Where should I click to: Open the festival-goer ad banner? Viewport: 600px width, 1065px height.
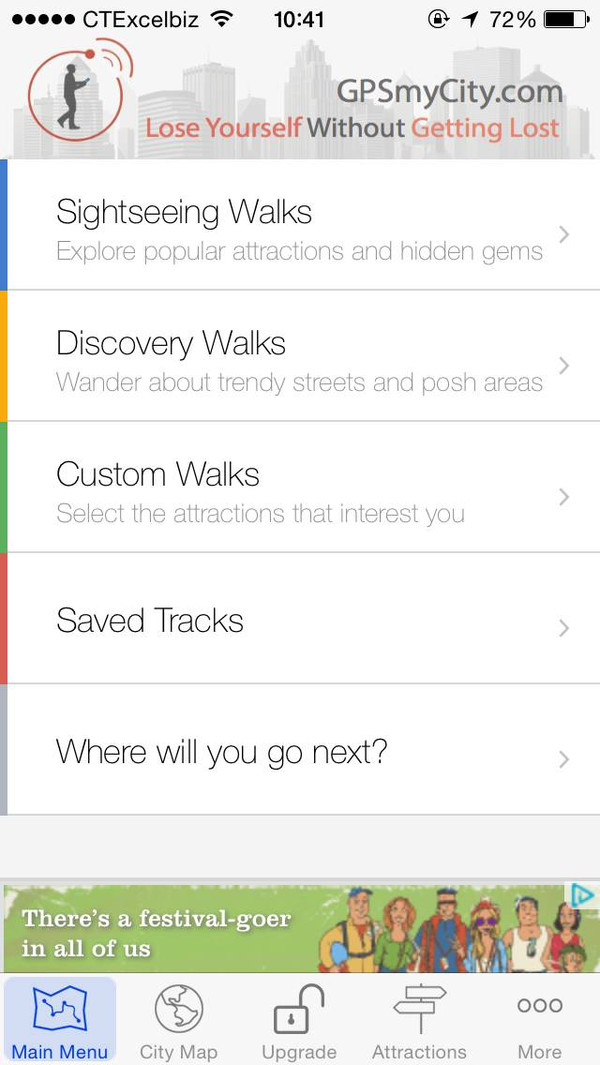click(300, 927)
